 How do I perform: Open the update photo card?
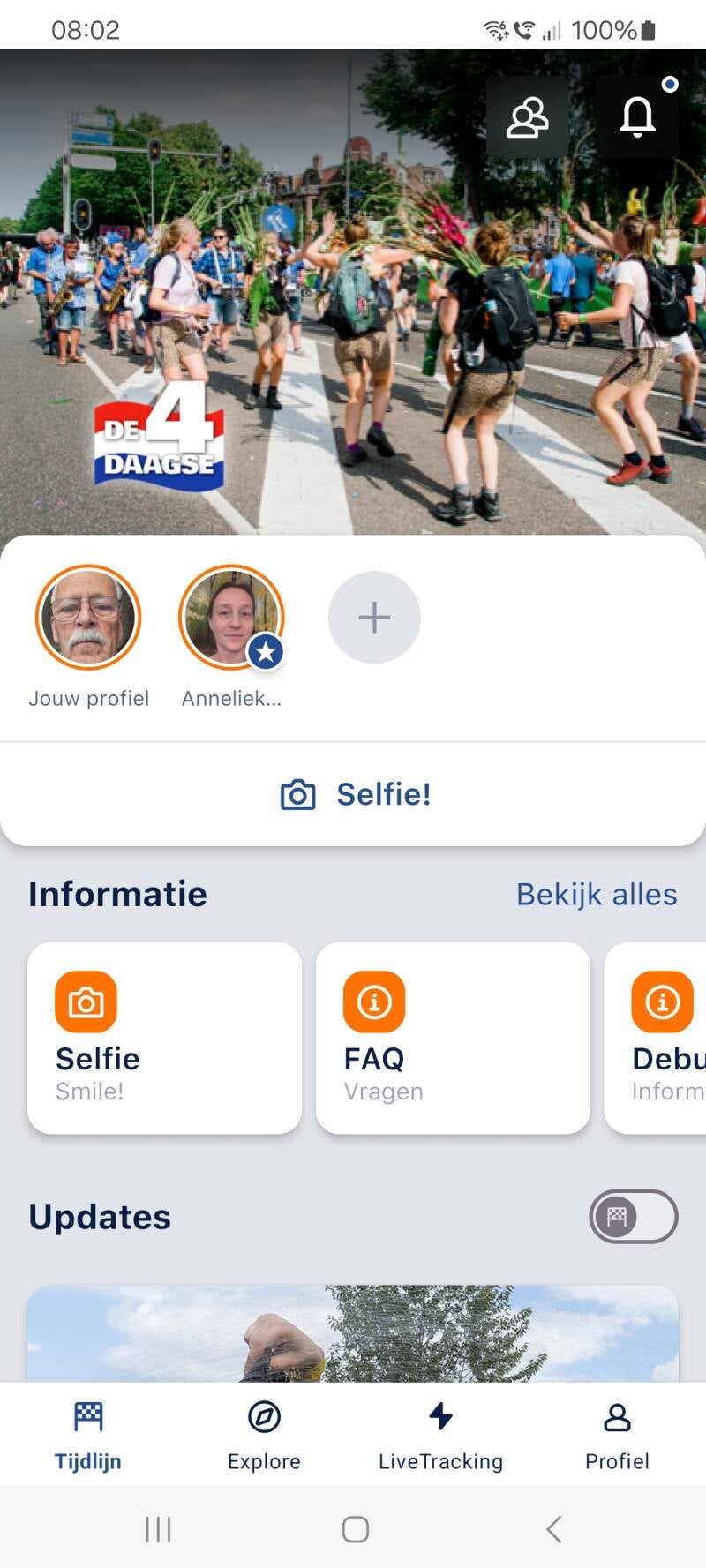(353, 1332)
